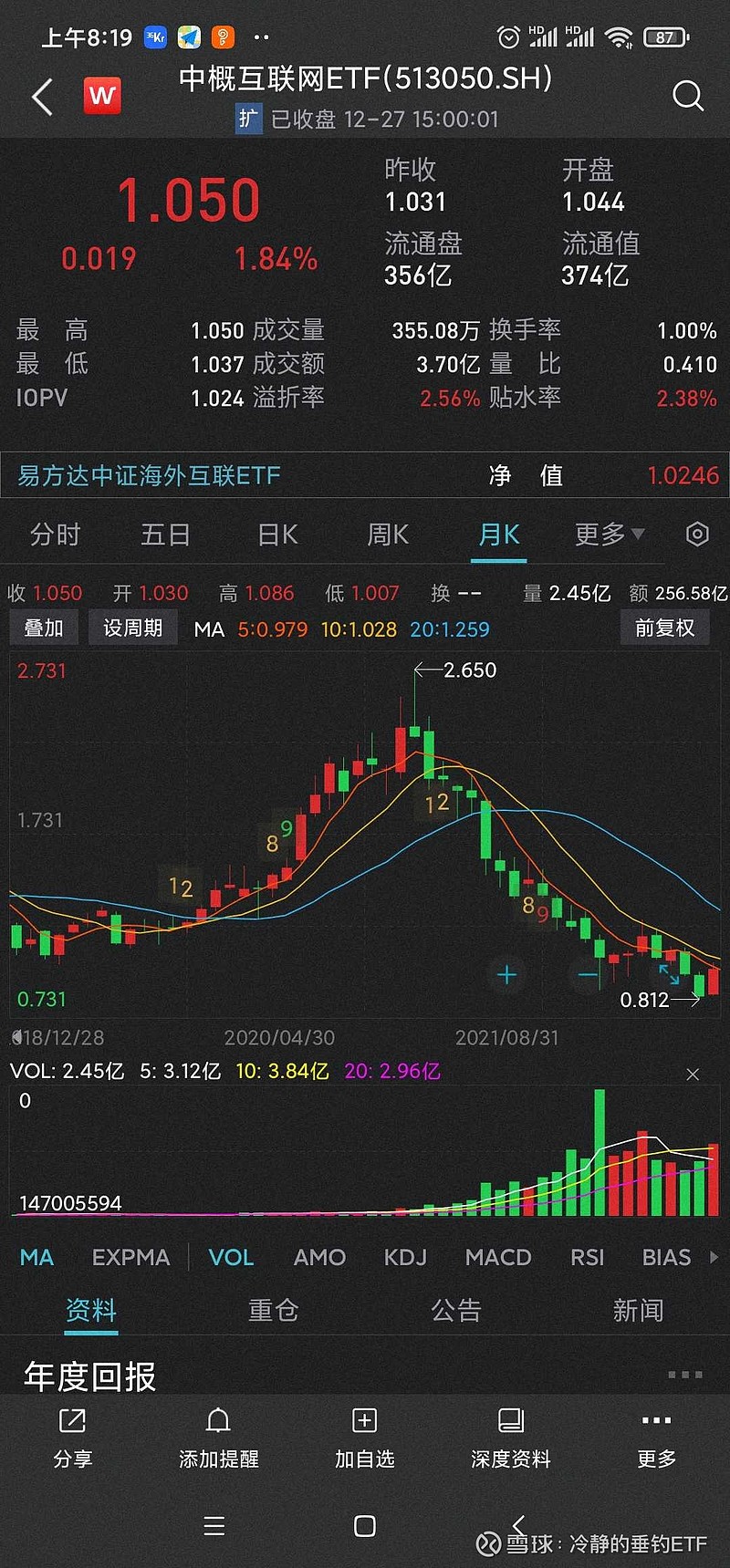Open the search magnifier icon
The height and width of the screenshot is (1568, 730).
687,95
